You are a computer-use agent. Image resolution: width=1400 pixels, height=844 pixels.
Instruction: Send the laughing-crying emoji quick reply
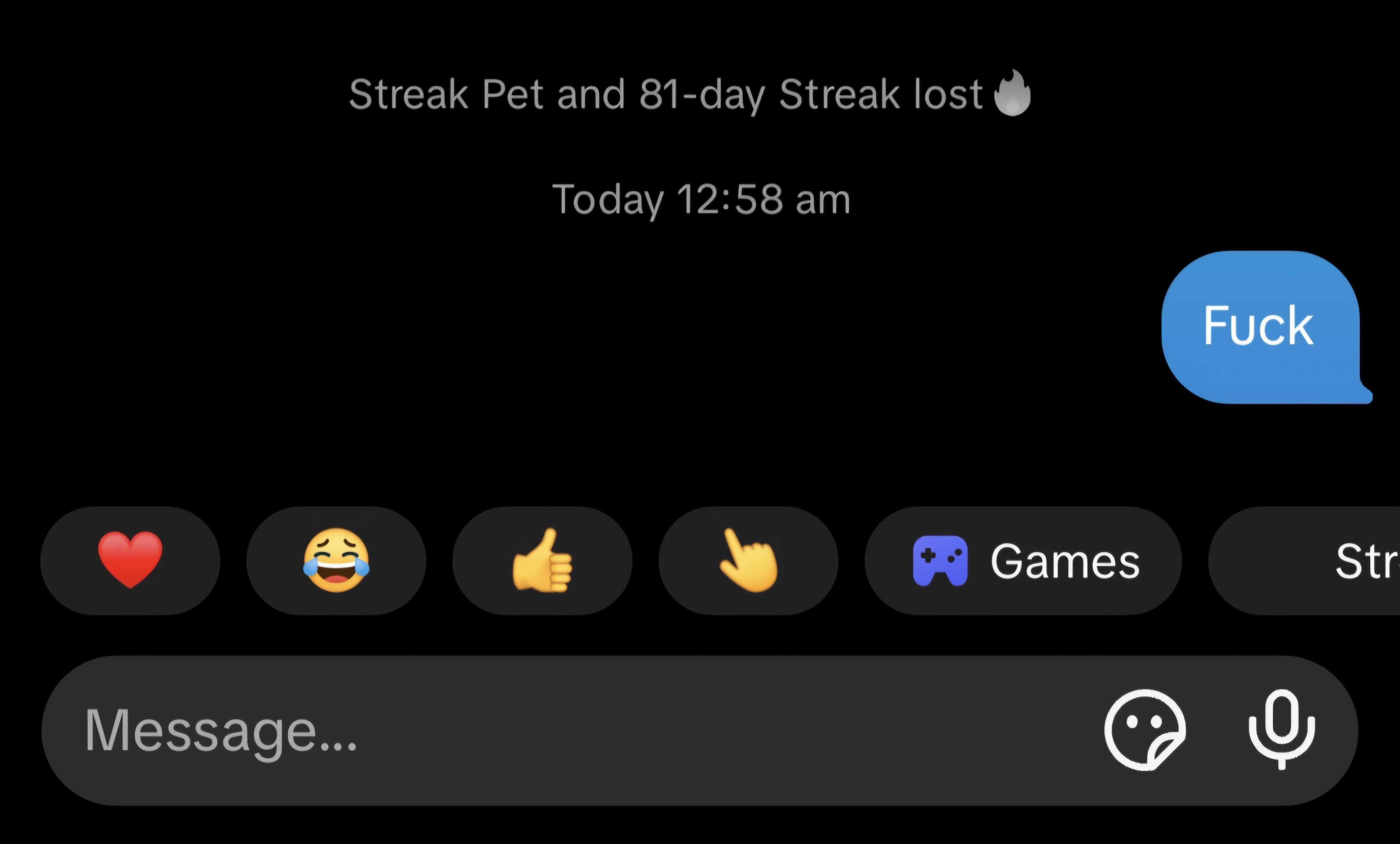click(x=336, y=560)
